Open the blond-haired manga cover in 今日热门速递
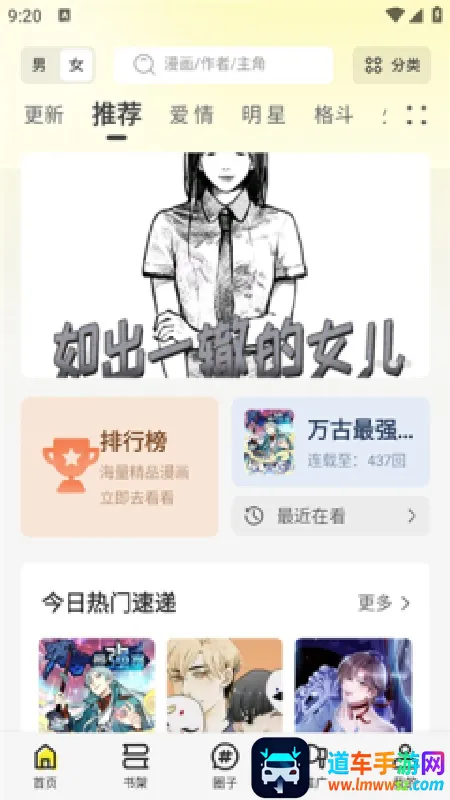The width and height of the screenshot is (450, 800). [x=224, y=685]
